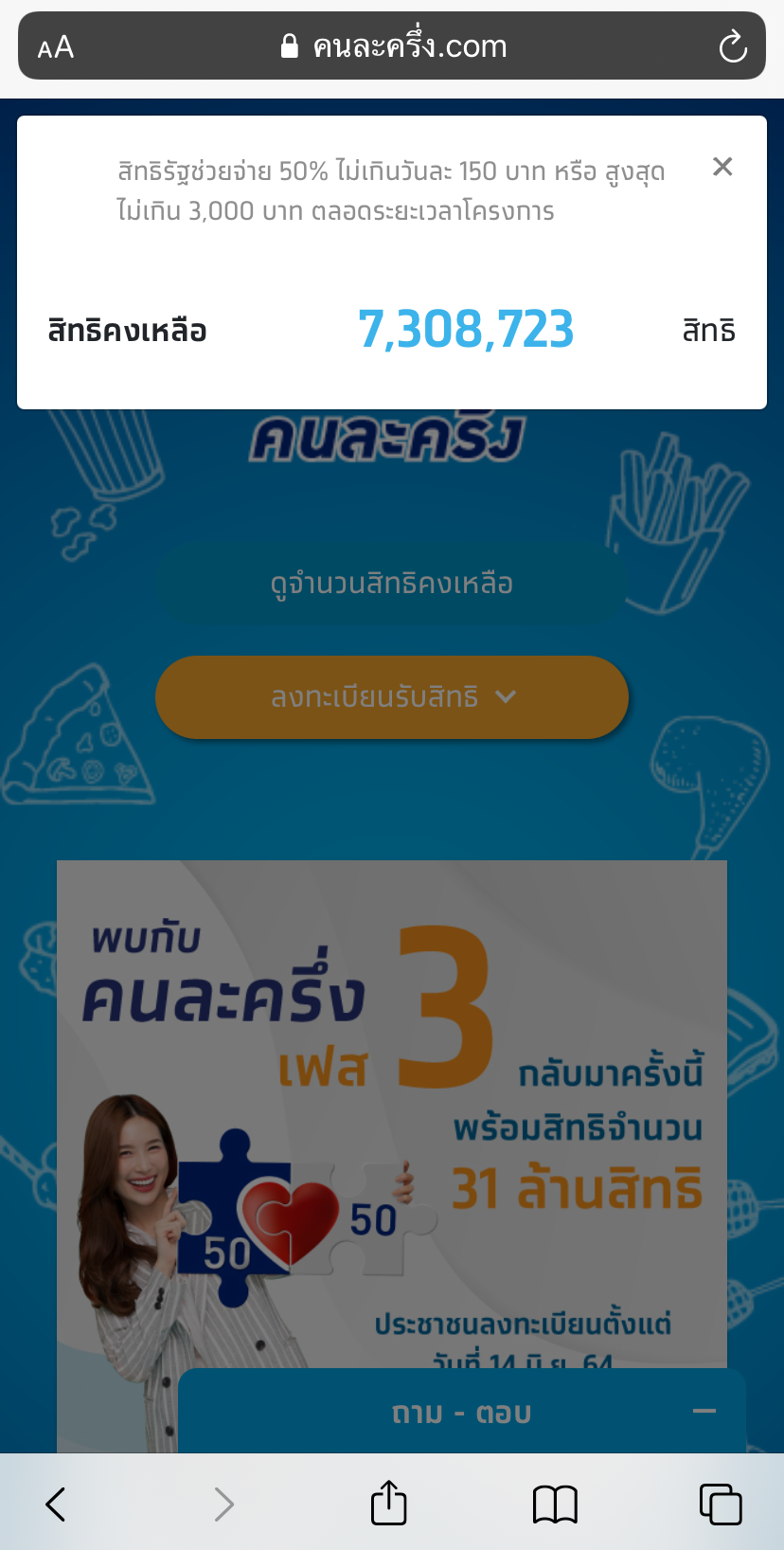784x1550 pixels.
Task: Tap the ดูจำนวนสิทธิคงเหลือ button
Action: (392, 583)
